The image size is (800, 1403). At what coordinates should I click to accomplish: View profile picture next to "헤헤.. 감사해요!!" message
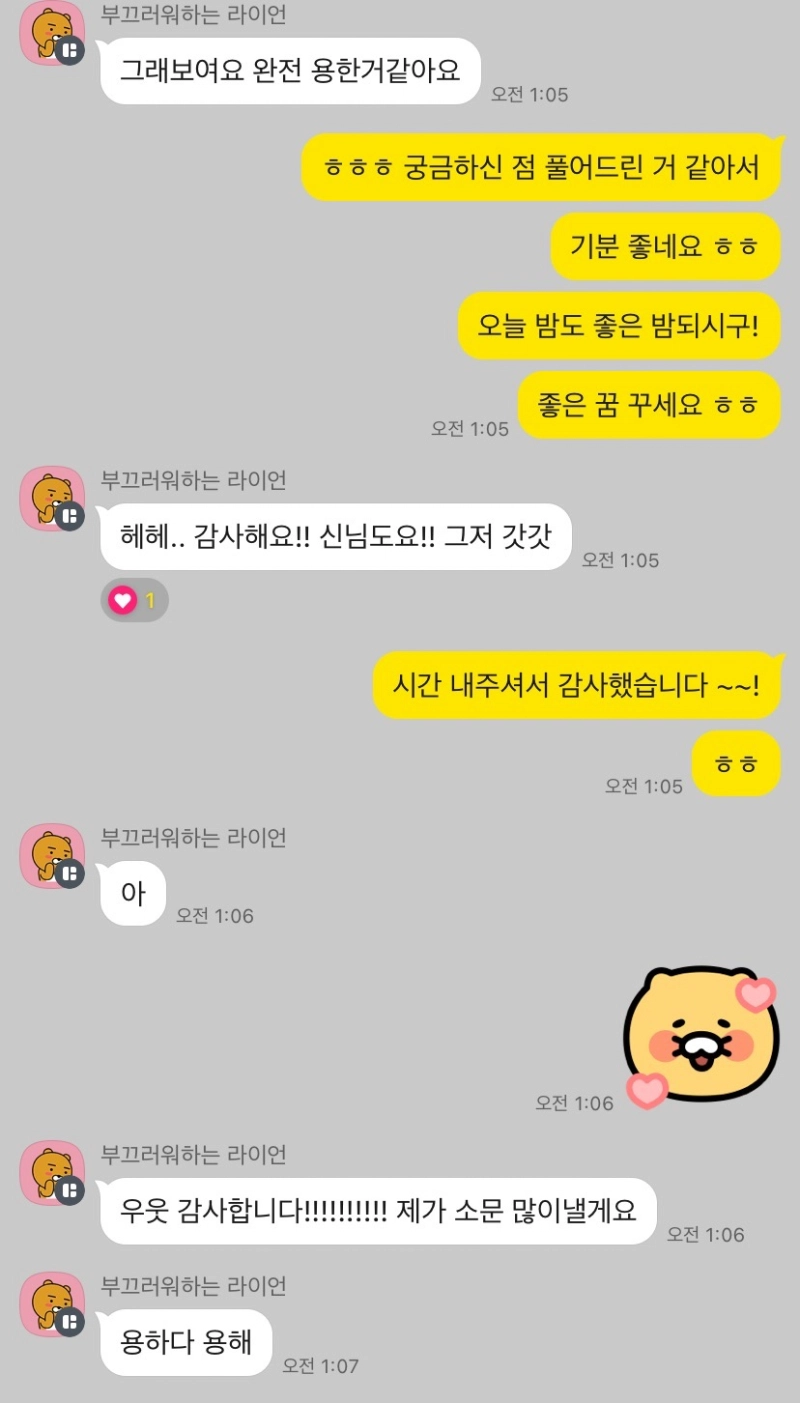52,497
